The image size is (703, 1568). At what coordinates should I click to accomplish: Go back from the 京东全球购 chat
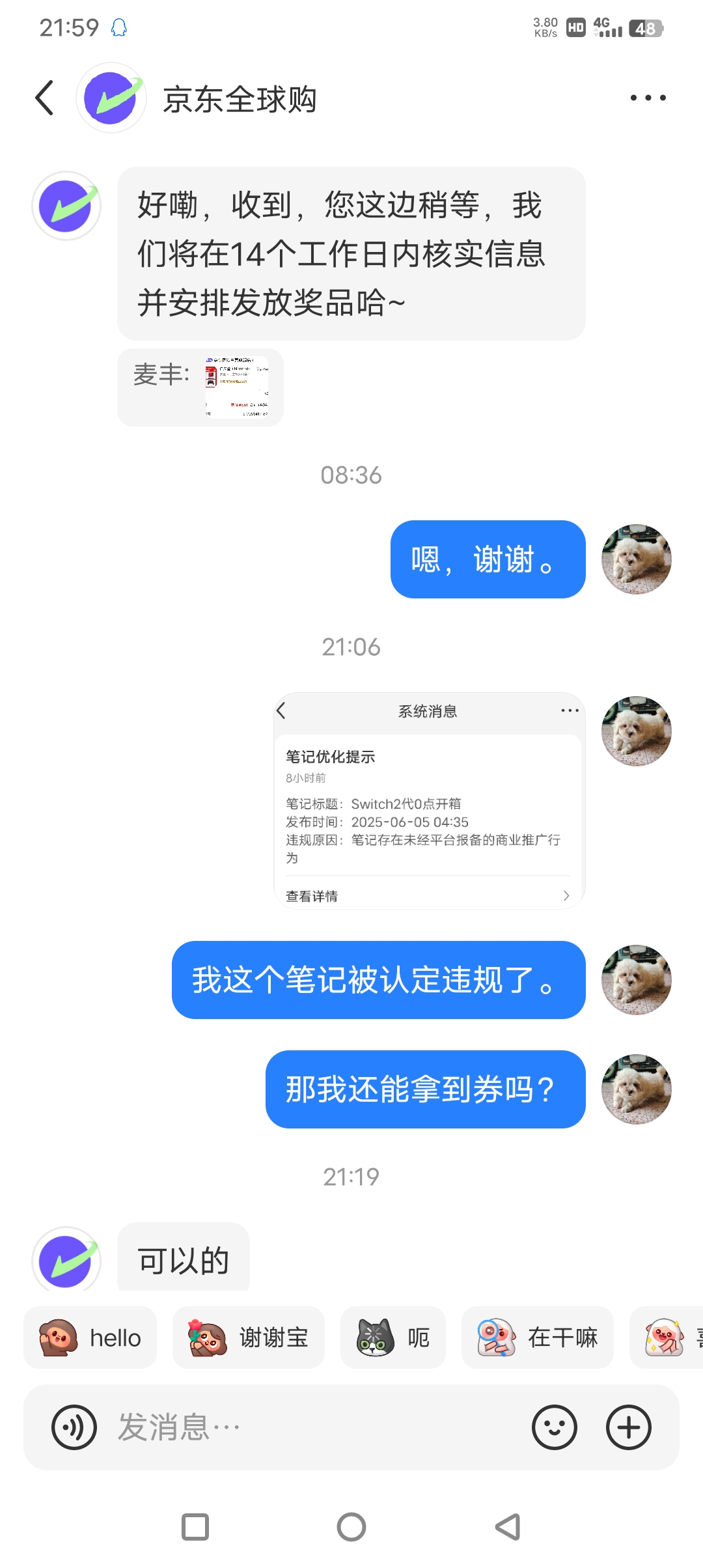click(x=44, y=98)
